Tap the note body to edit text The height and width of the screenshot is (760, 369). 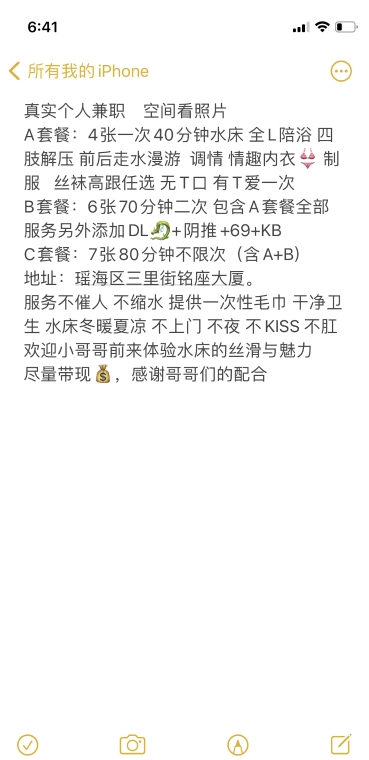(x=182, y=242)
